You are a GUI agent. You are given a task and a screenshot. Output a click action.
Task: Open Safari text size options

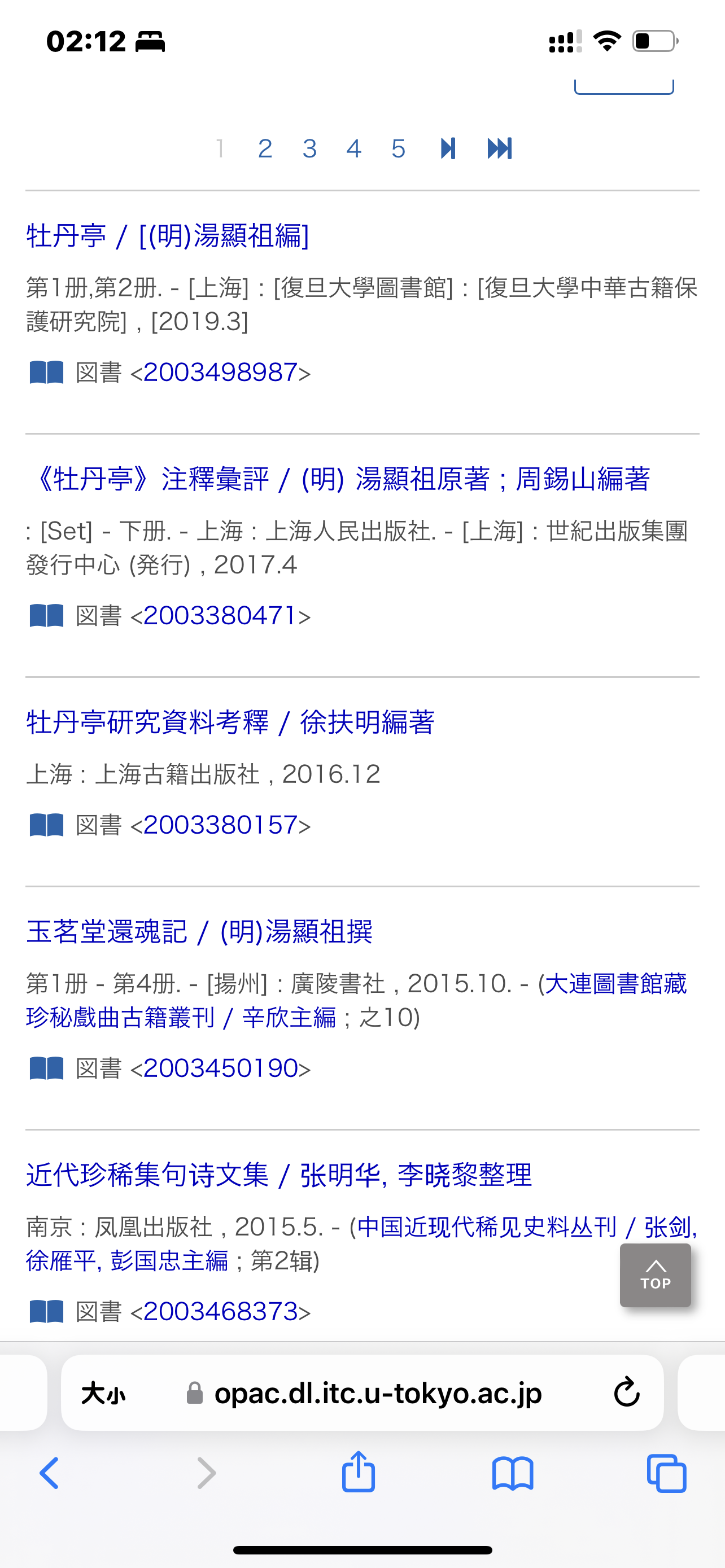(103, 1392)
